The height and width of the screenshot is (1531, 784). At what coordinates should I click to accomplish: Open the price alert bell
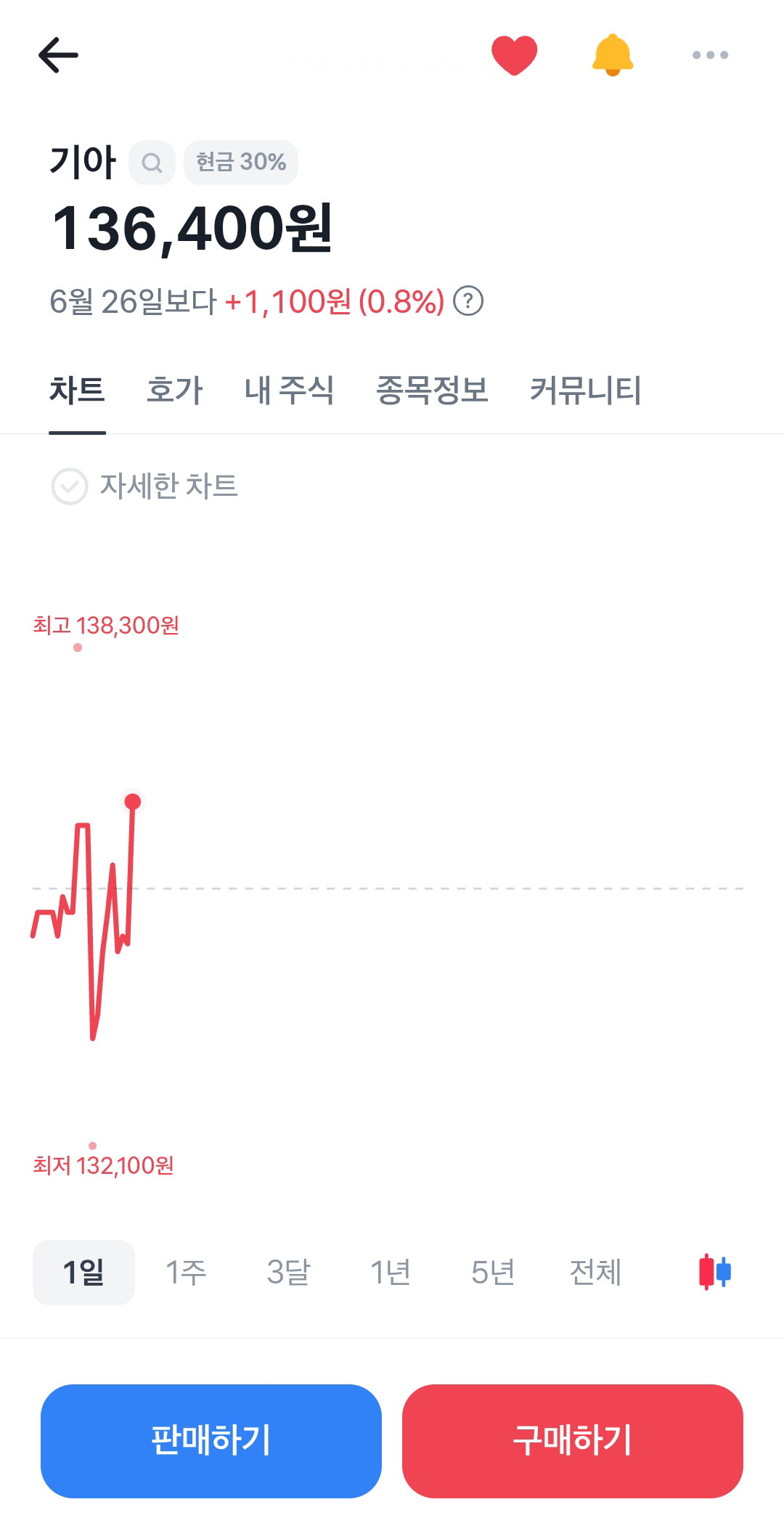pos(613,55)
